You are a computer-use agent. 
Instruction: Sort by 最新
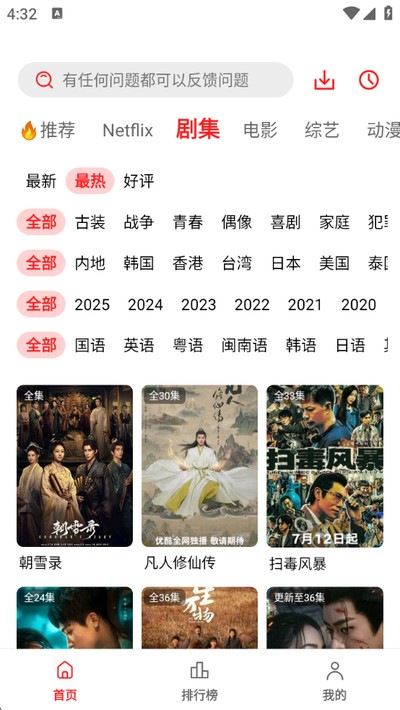pyautogui.click(x=41, y=181)
